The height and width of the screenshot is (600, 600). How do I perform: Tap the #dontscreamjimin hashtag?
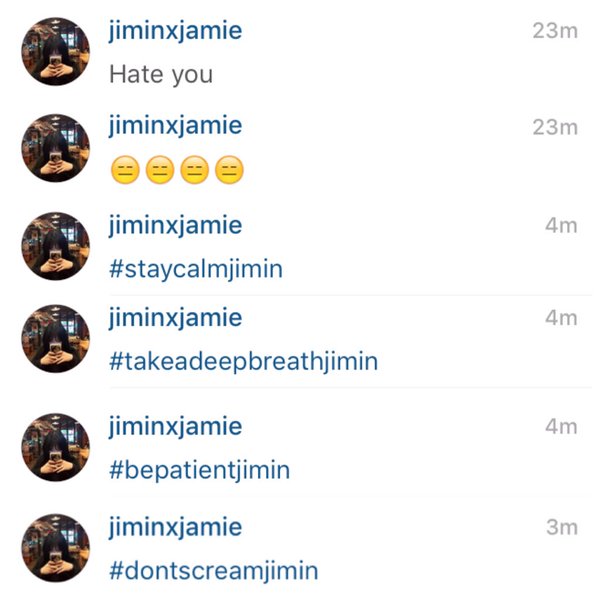(x=213, y=571)
